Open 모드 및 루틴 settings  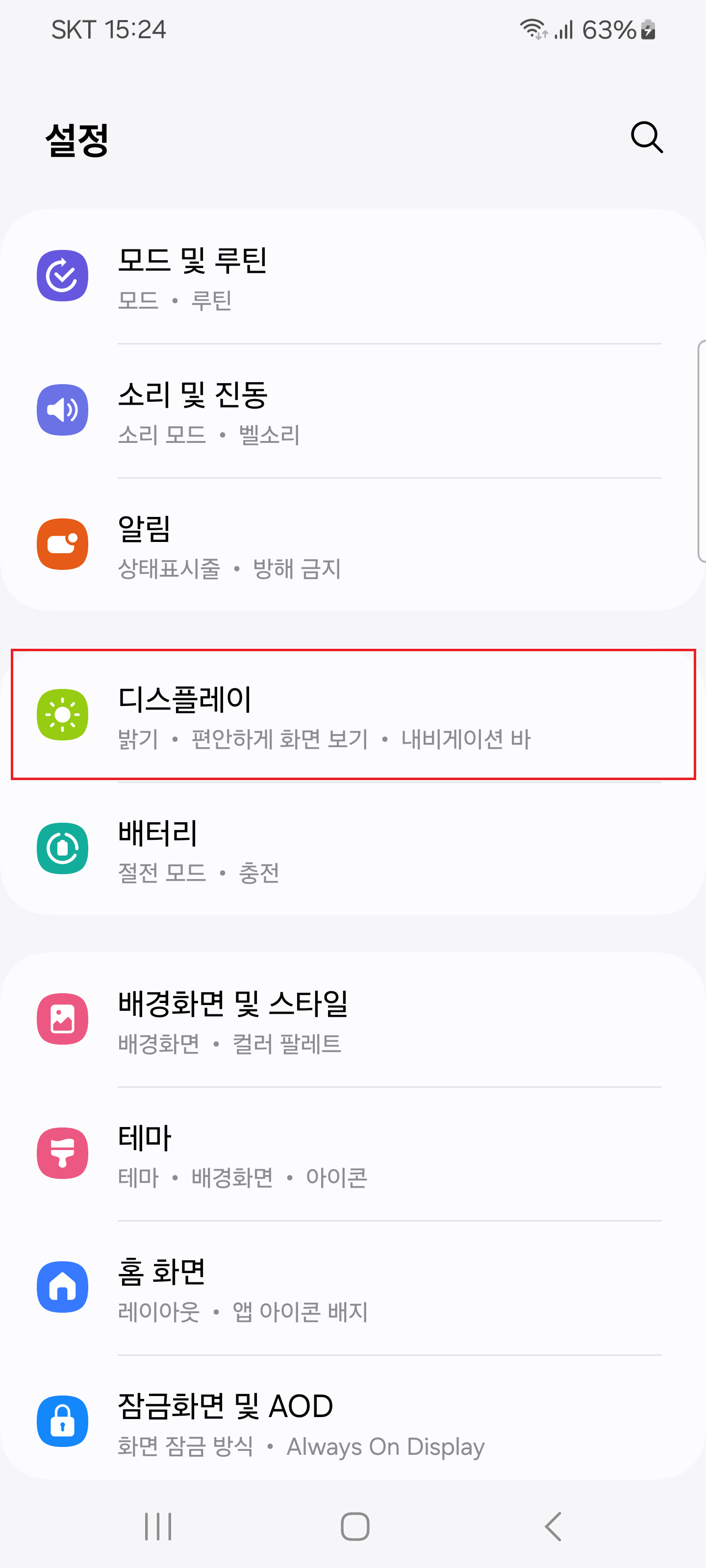click(353, 277)
